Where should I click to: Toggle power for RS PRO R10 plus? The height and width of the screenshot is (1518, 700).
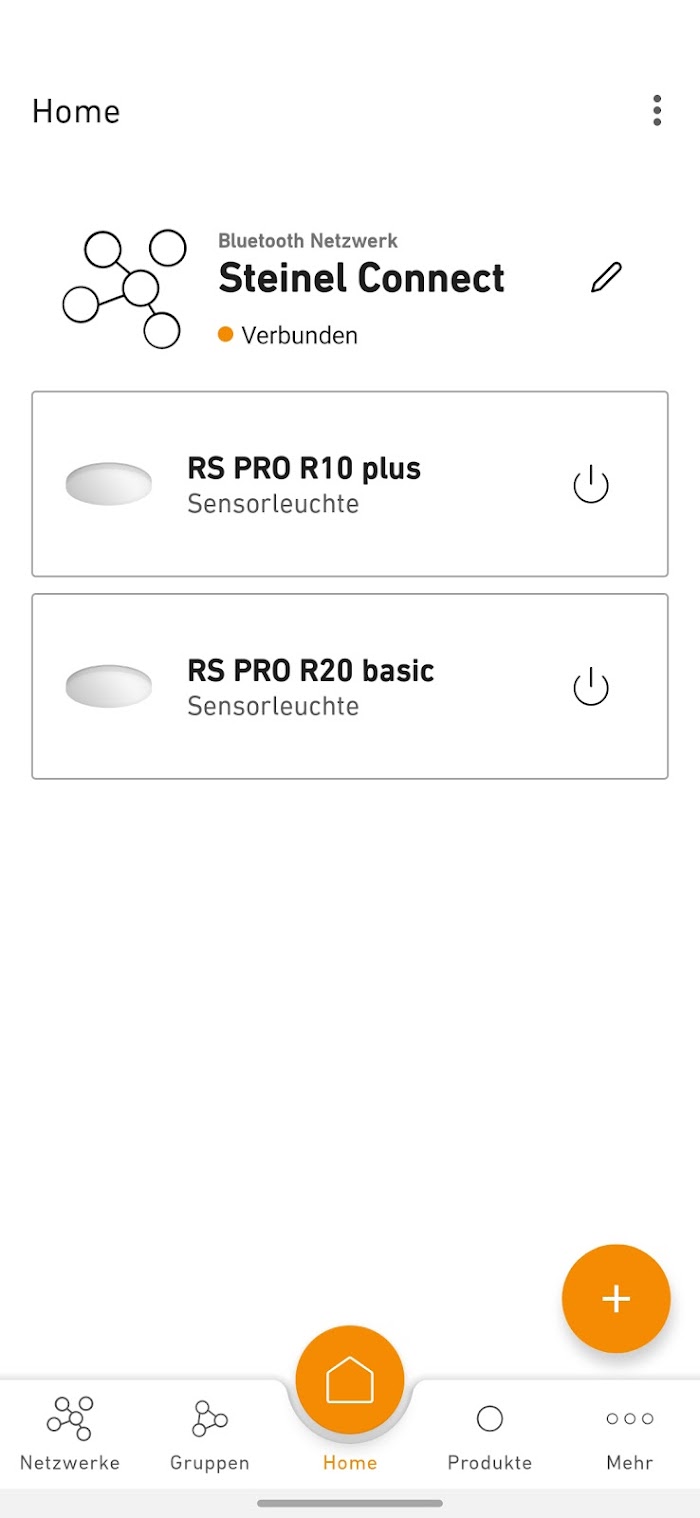(591, 485)
